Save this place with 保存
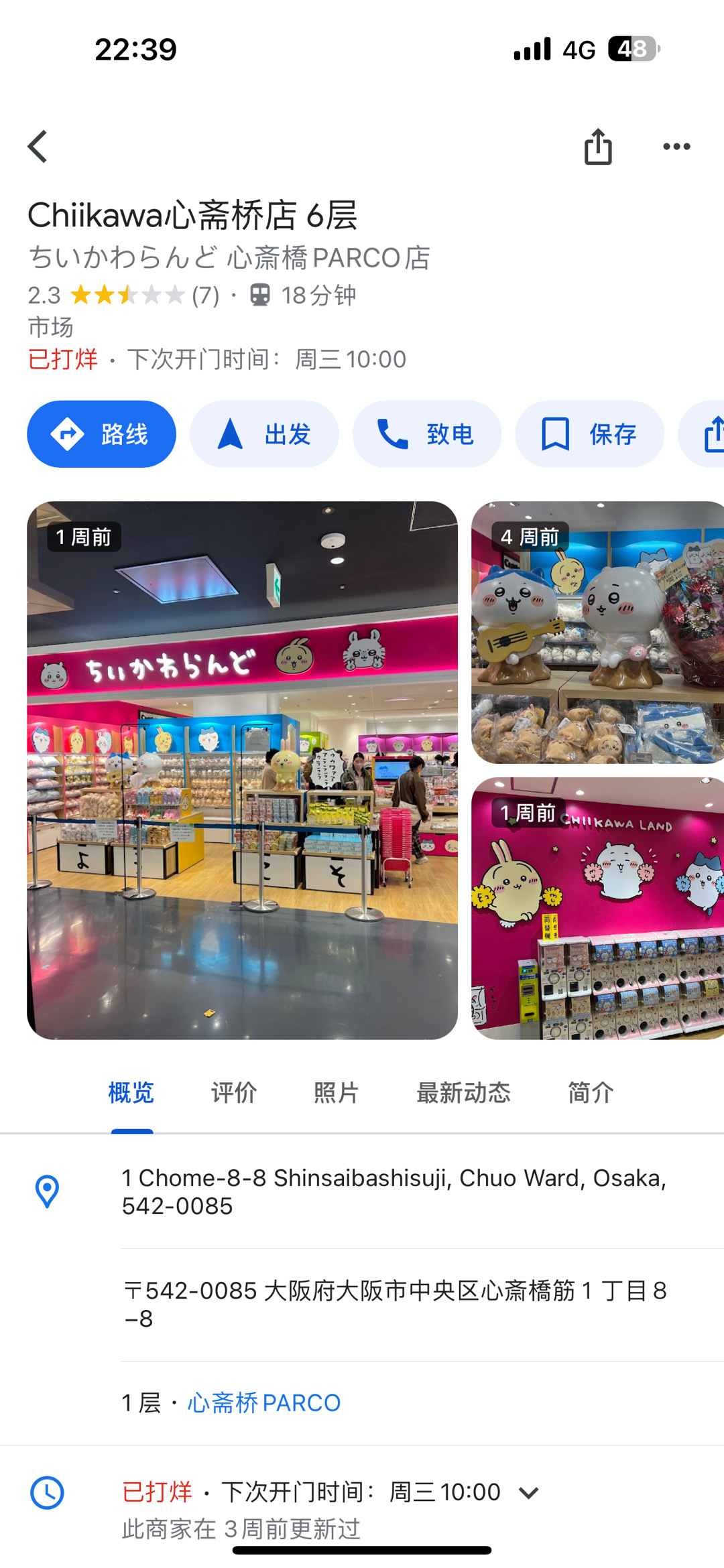Image resolution: width=724 pixels, height=1568 pixels. click(x=589, y=434)
